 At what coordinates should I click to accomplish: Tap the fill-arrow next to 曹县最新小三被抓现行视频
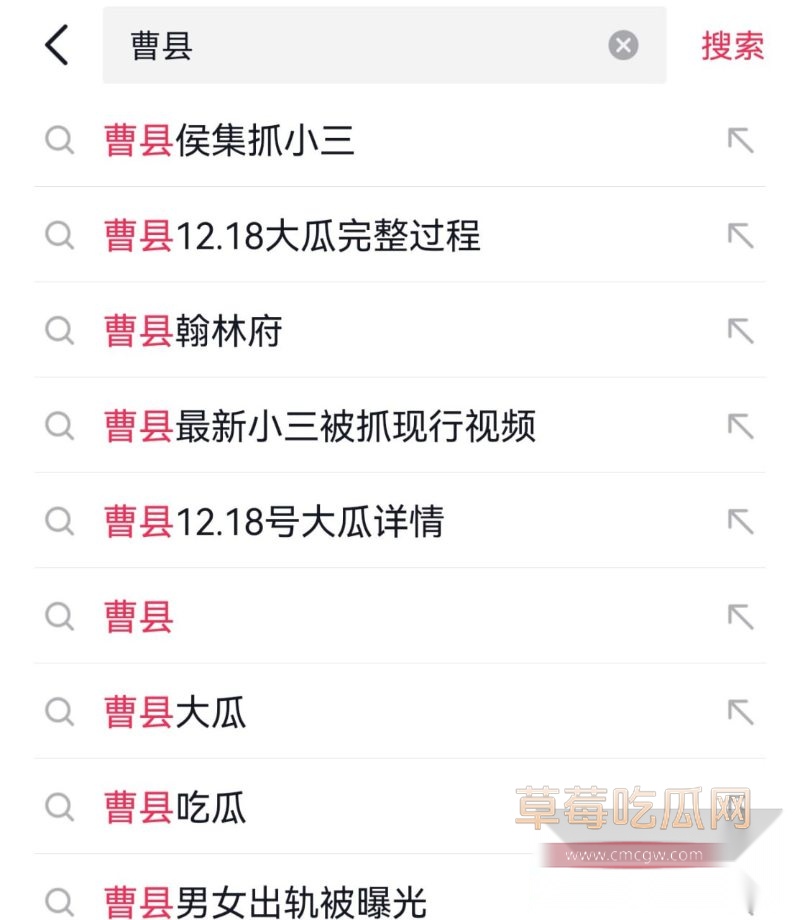coord(740,427)
